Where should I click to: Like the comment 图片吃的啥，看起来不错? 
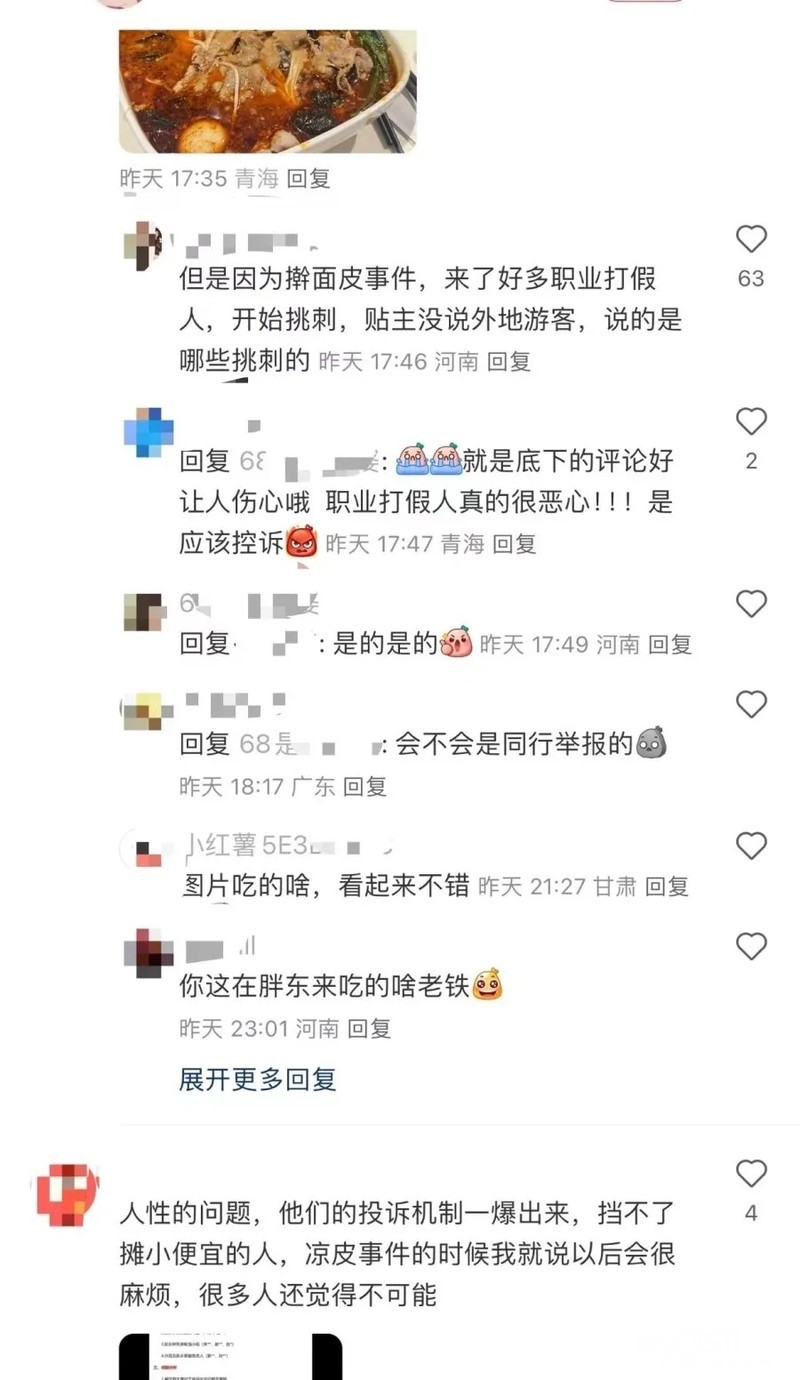pos(751,847)
